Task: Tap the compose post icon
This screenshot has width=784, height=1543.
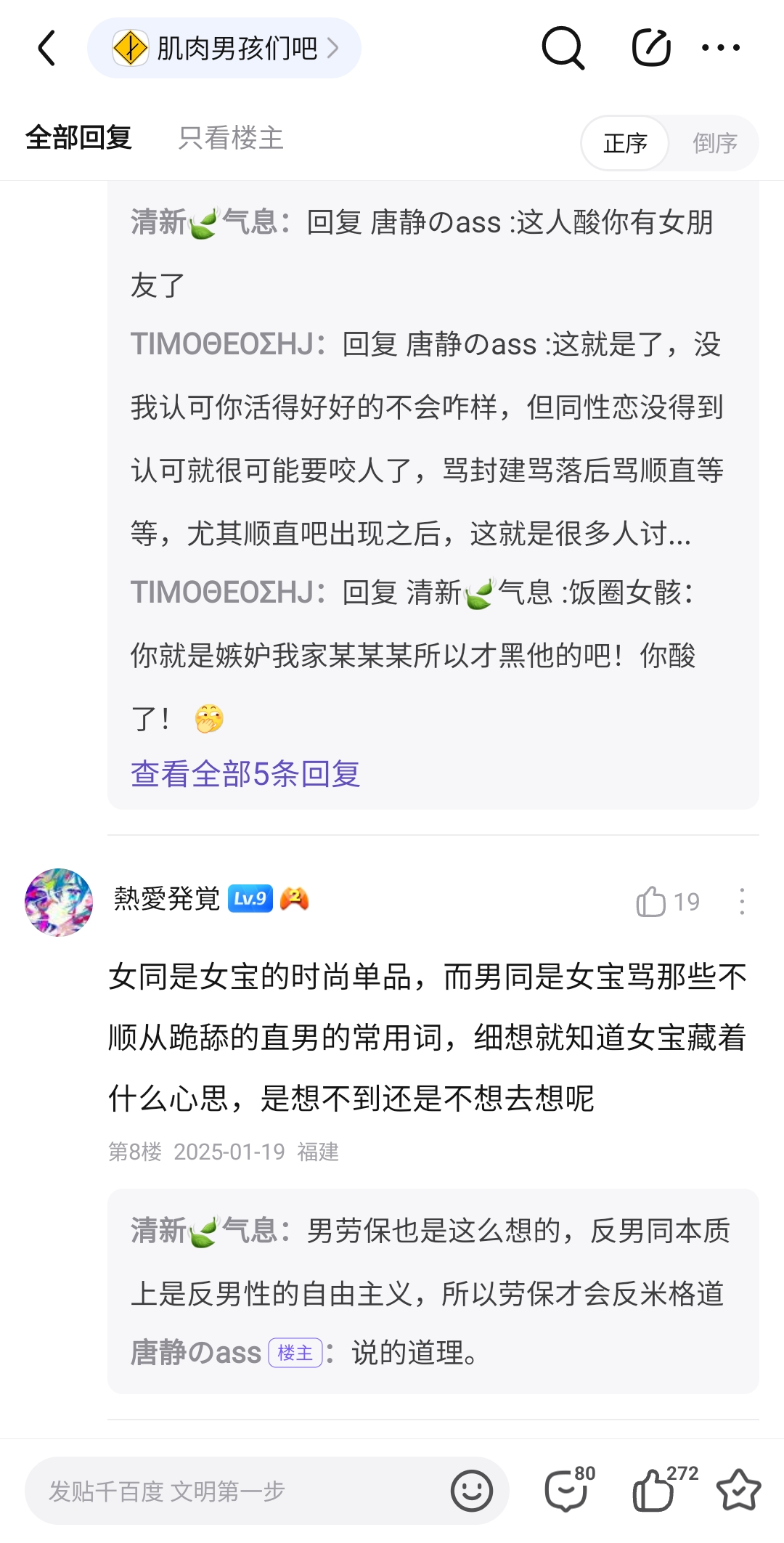Action: [x=651, y=48]
